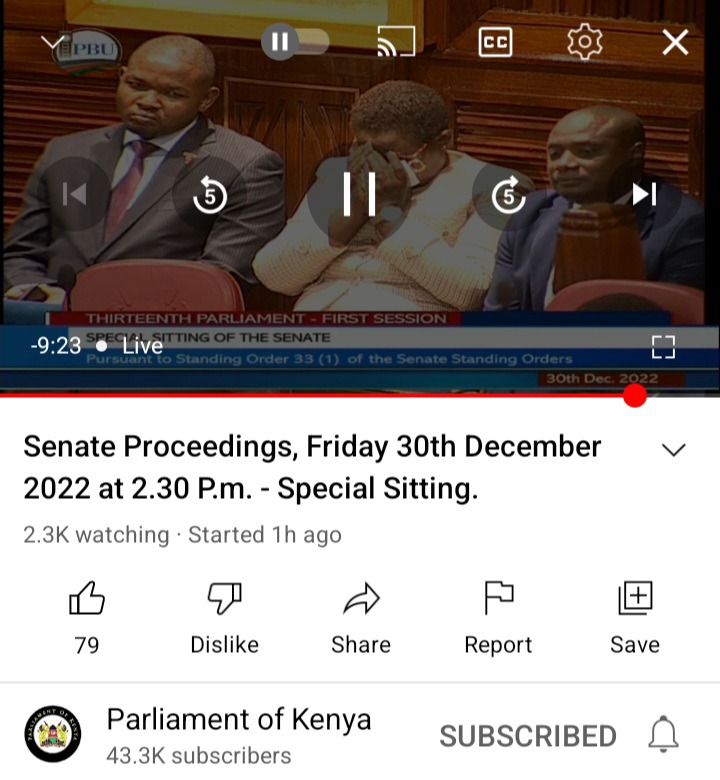Go to the previous video
Screen dimensions: 720x780
click(74, 194)
